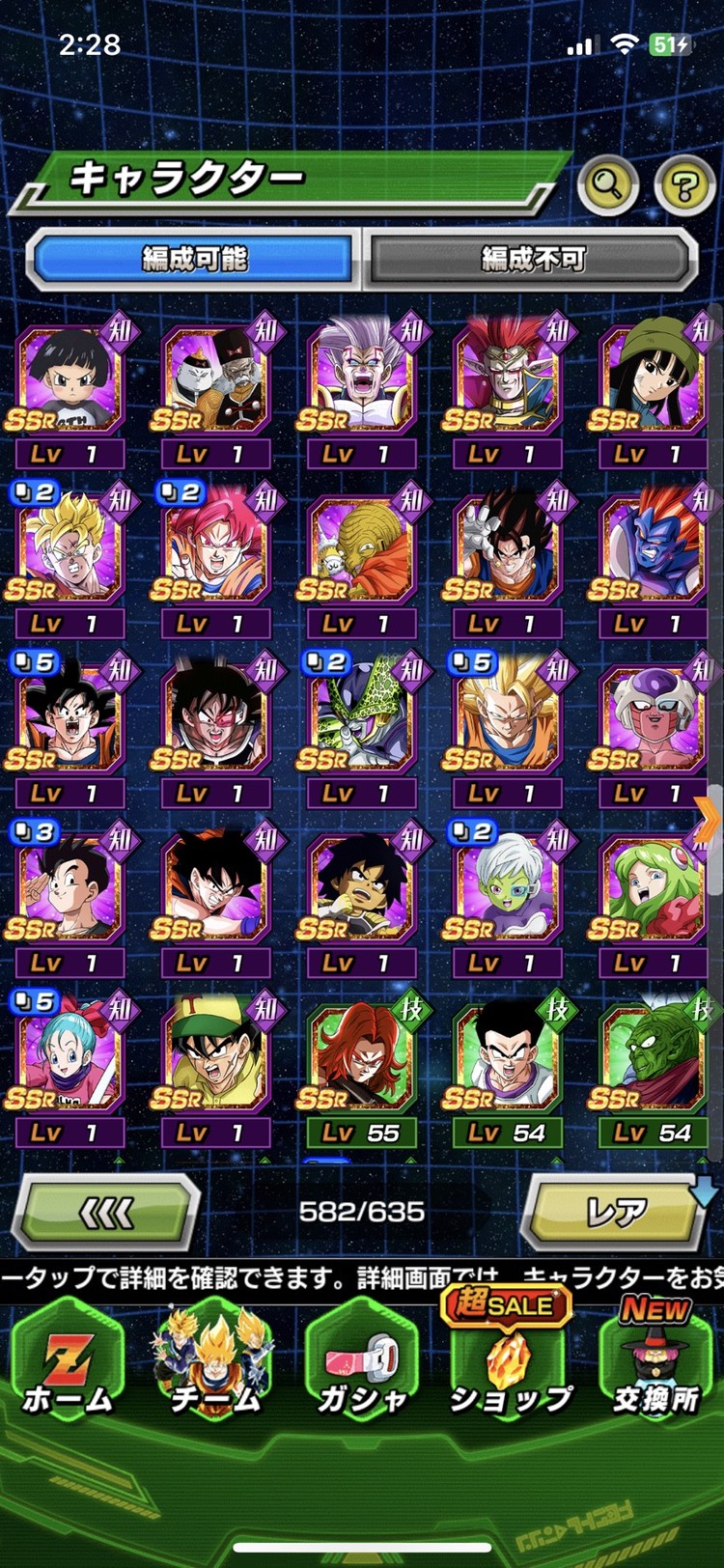Open the ガシャ tab
Screen dimensions: 724x1568
[x=361, y=1361]
